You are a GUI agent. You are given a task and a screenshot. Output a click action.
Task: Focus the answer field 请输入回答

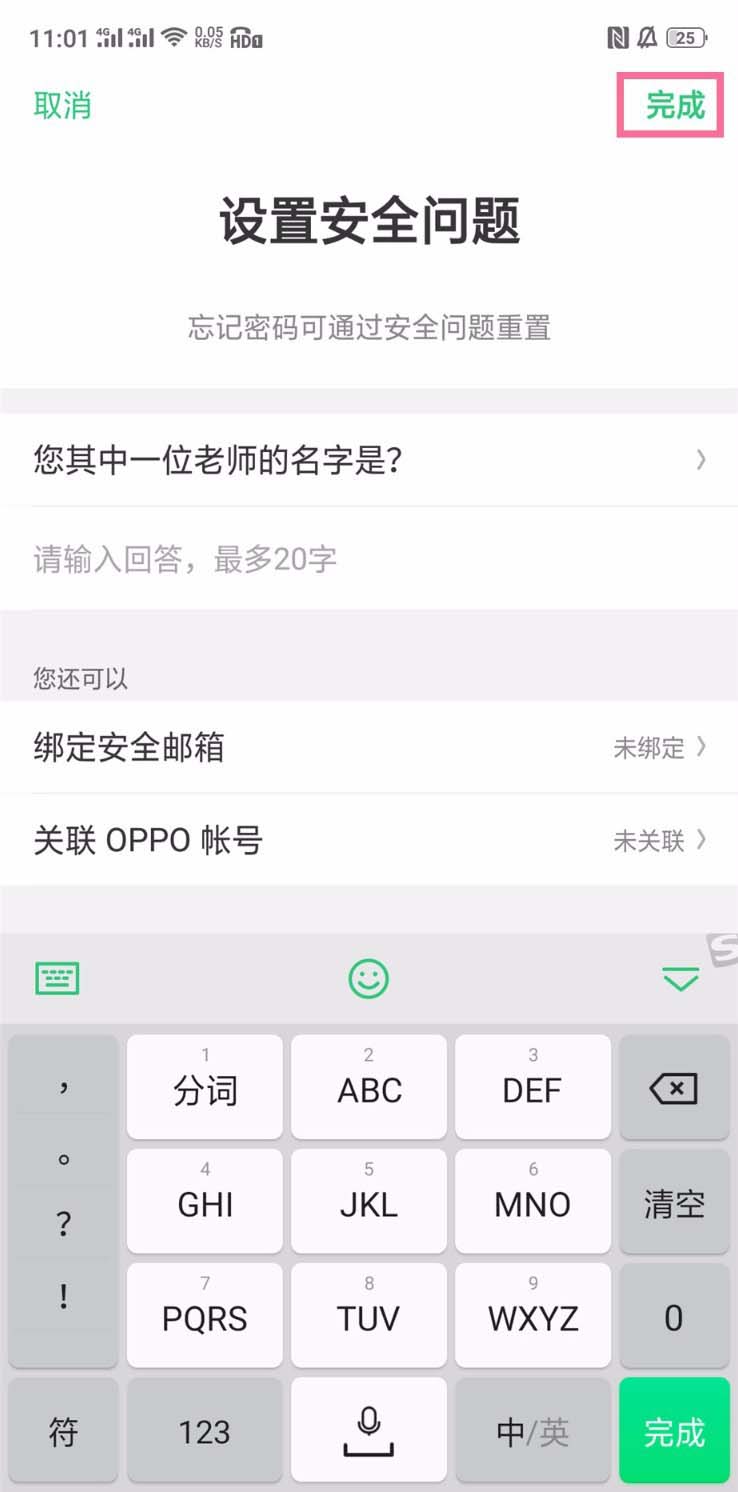368,559
